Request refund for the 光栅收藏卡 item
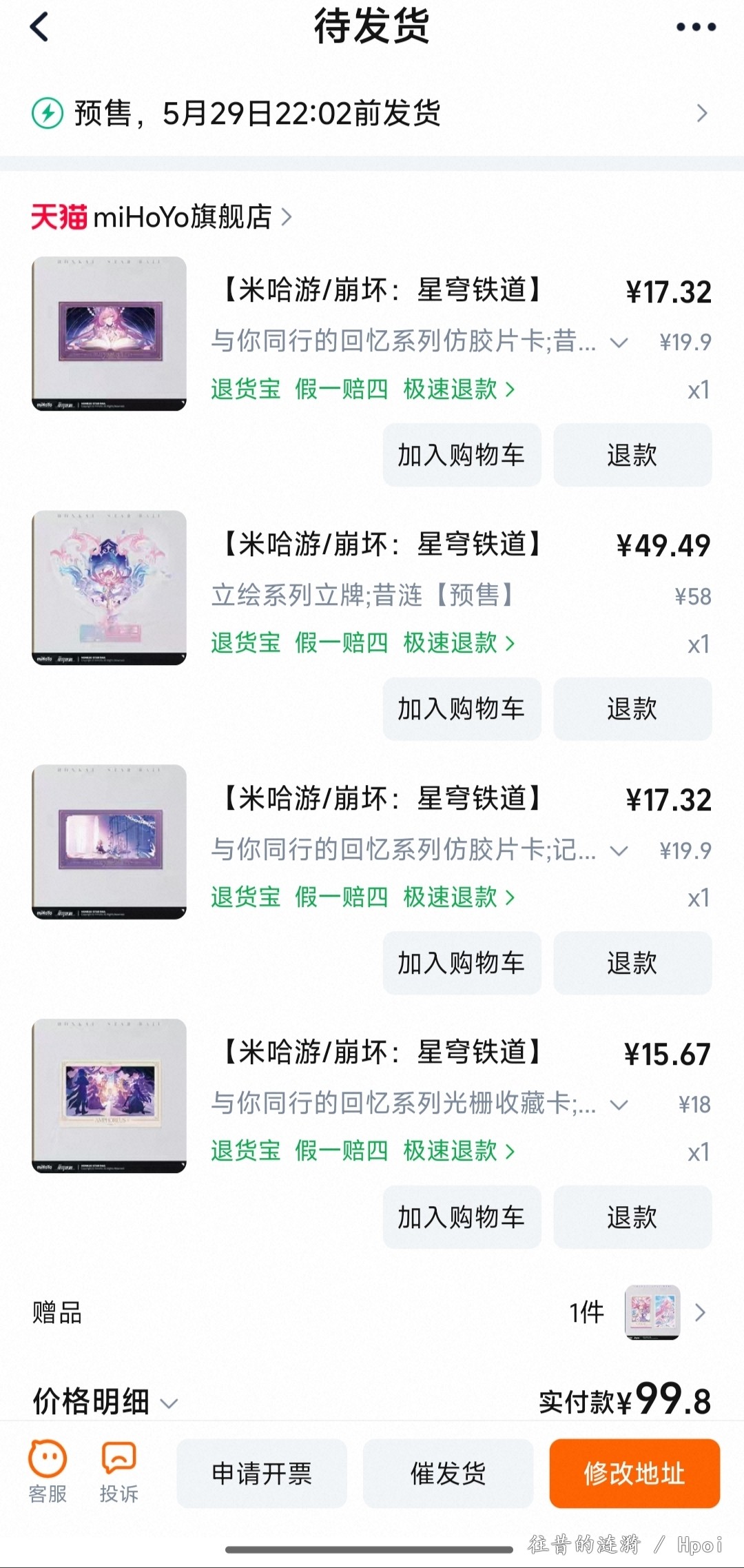 click(x=632, y=1217)
